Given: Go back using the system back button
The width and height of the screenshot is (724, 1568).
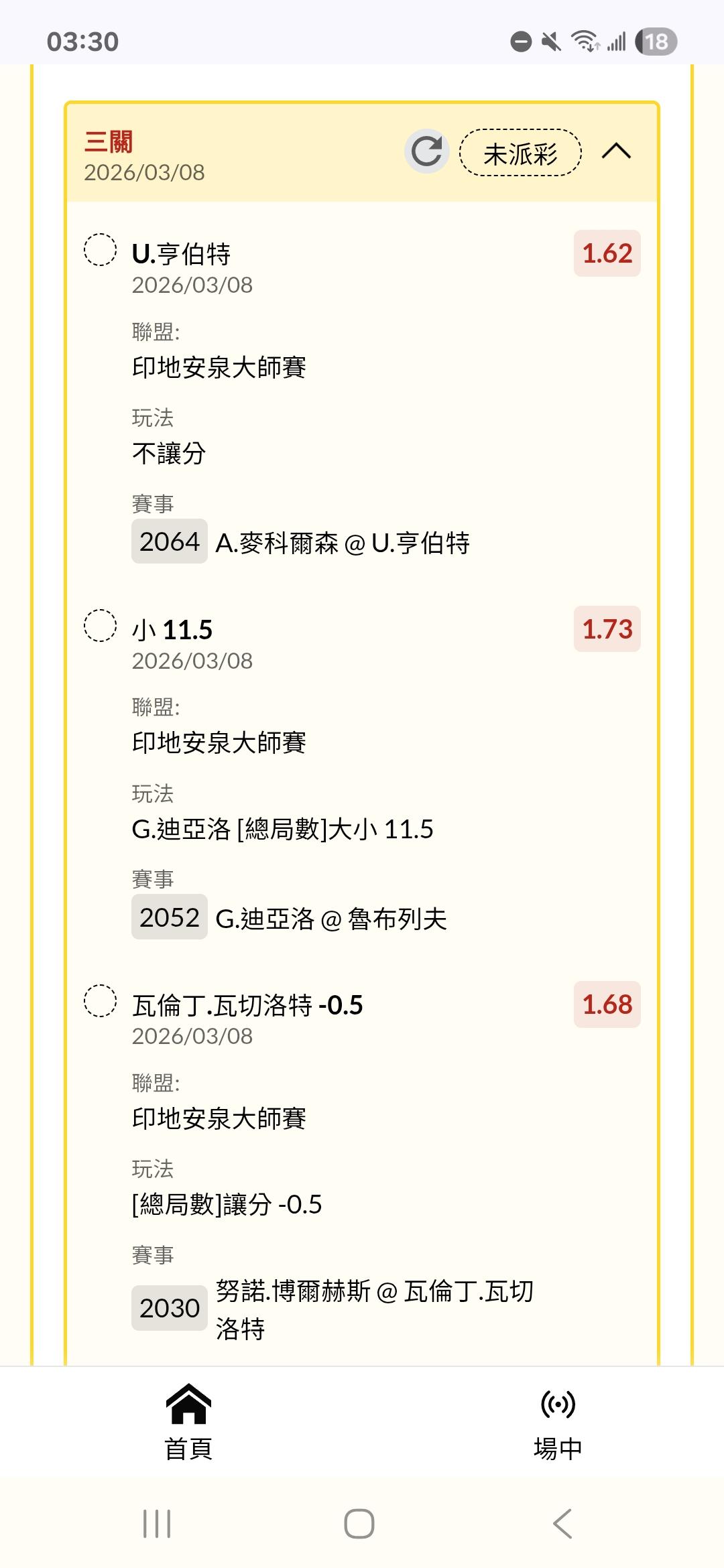Looking at the screenshot, I should click(x=562, y=1523).
